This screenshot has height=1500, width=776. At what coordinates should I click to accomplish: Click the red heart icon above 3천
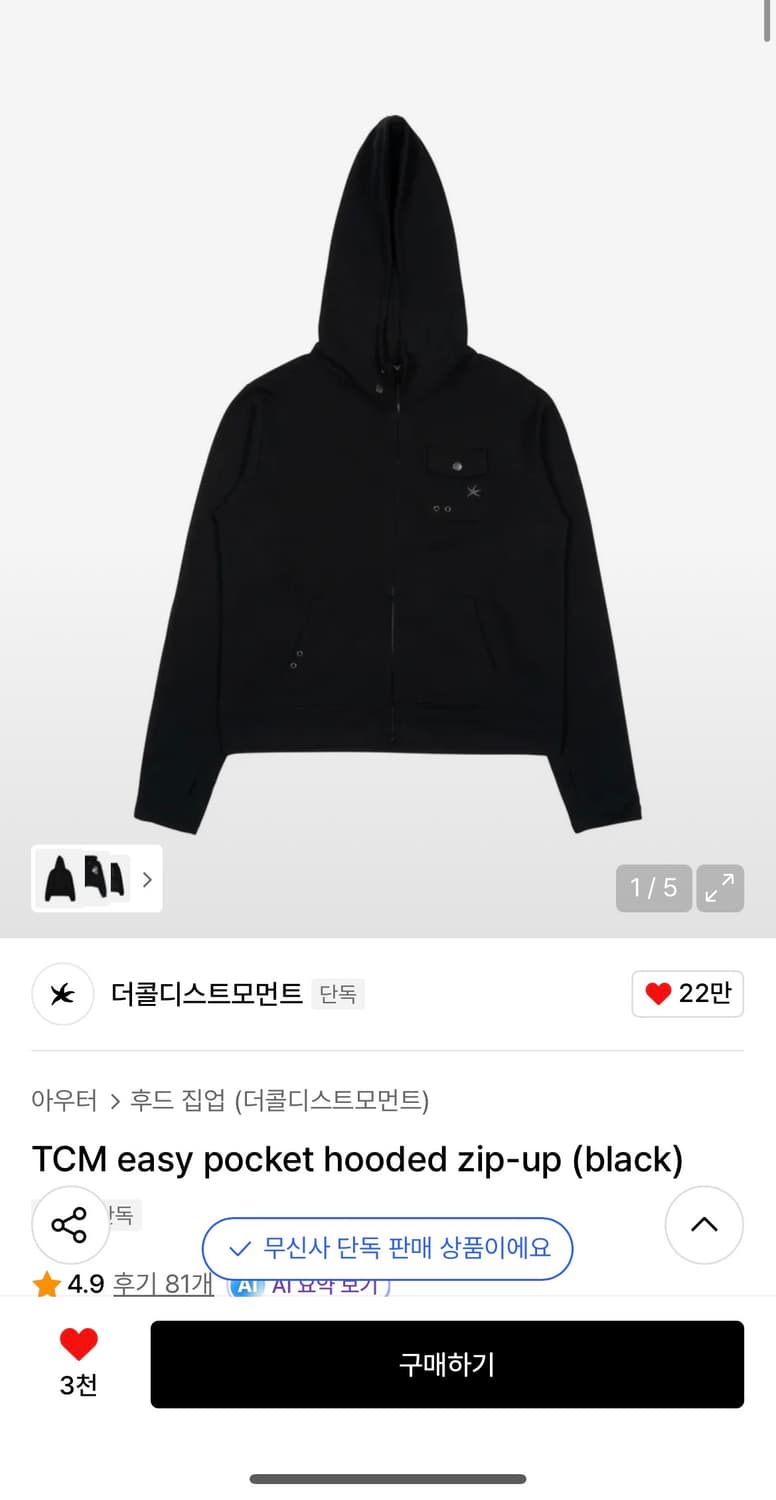point(79,1344)
